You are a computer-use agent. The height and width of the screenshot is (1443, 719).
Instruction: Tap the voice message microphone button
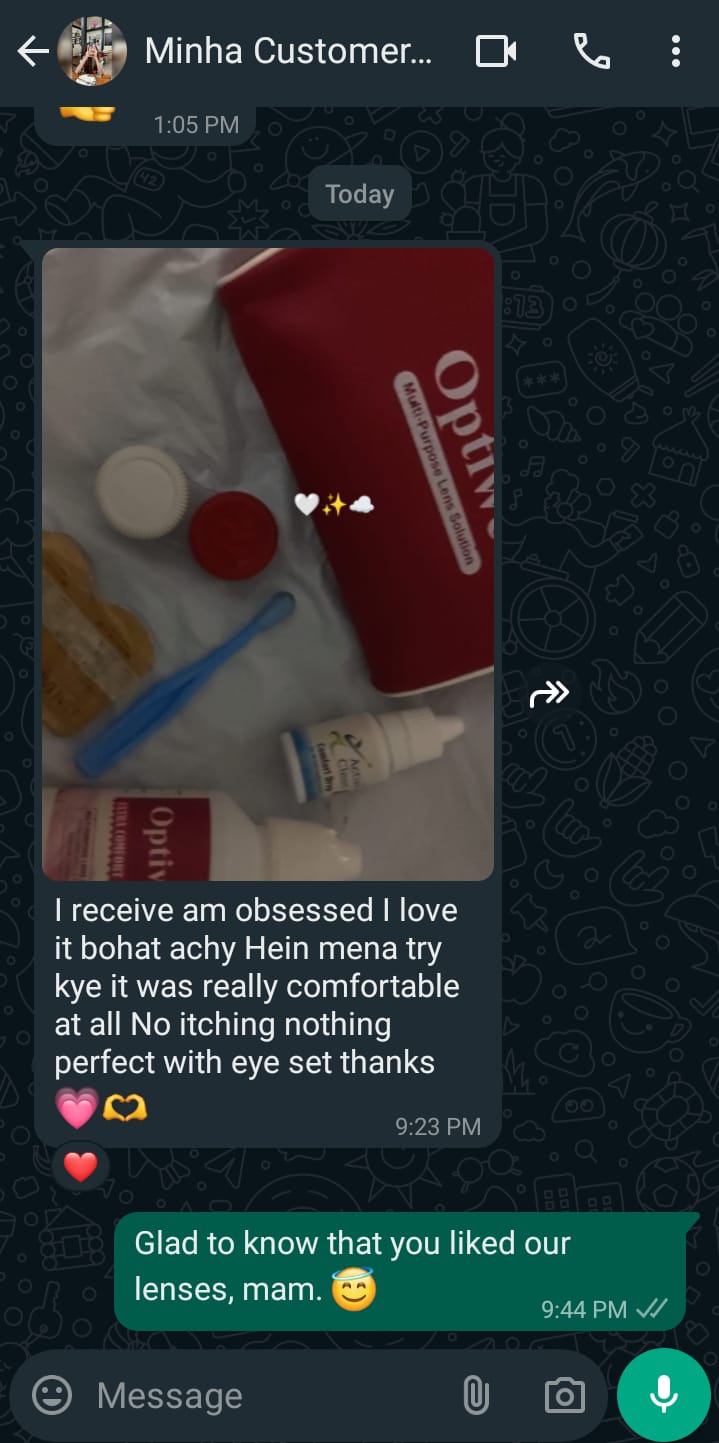point(664,1394)
